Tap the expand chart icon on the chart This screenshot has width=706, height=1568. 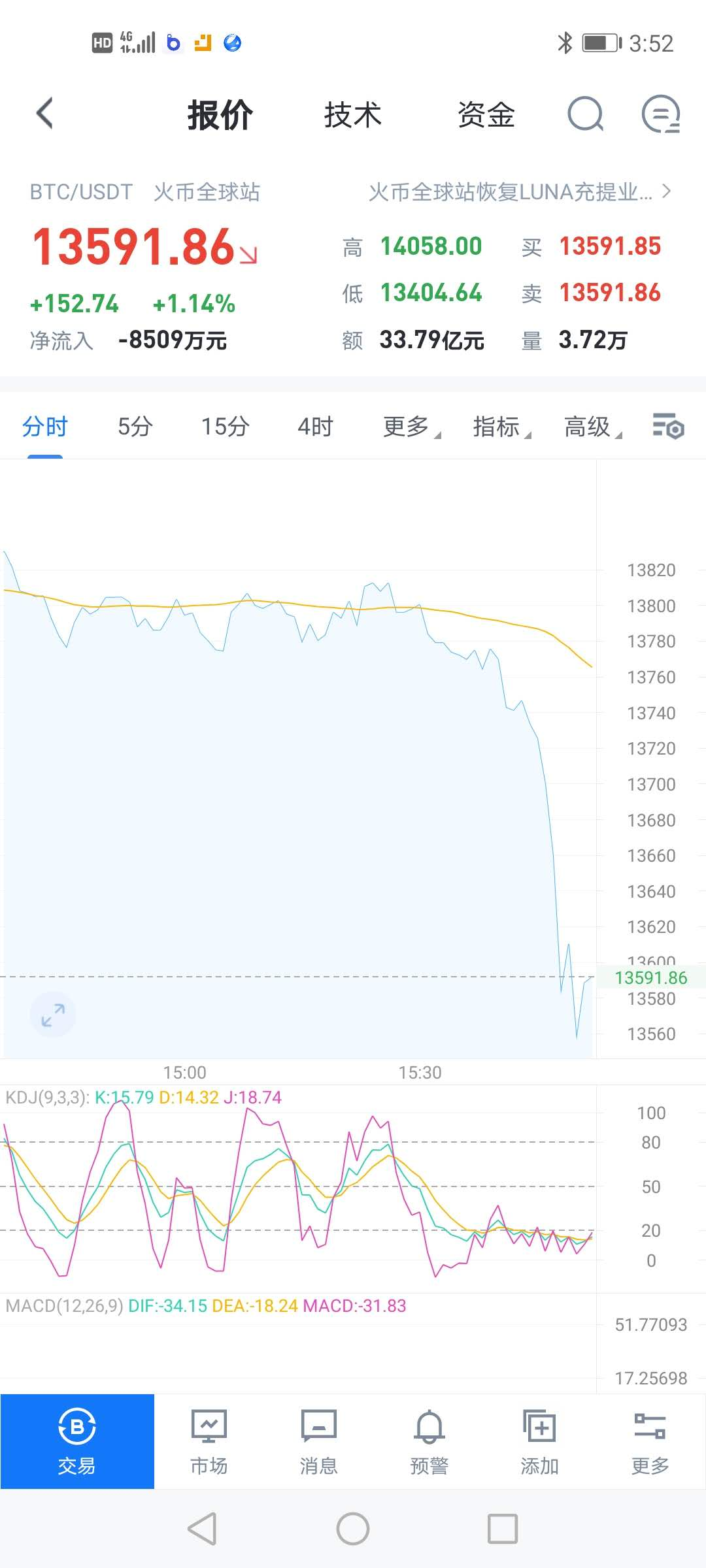tap(52, 1015)
